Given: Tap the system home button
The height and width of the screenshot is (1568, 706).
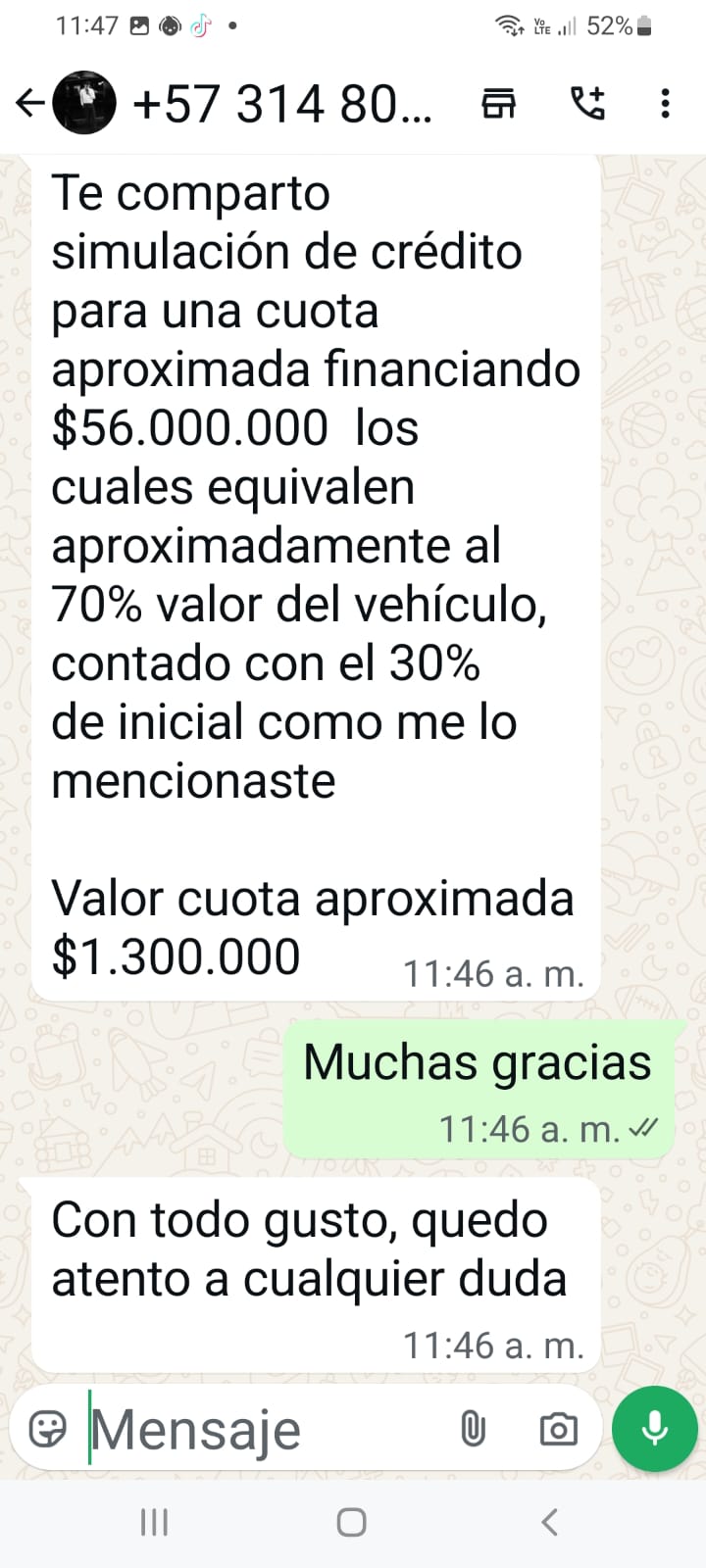Looking at the screenshot, I should 351,1522.
